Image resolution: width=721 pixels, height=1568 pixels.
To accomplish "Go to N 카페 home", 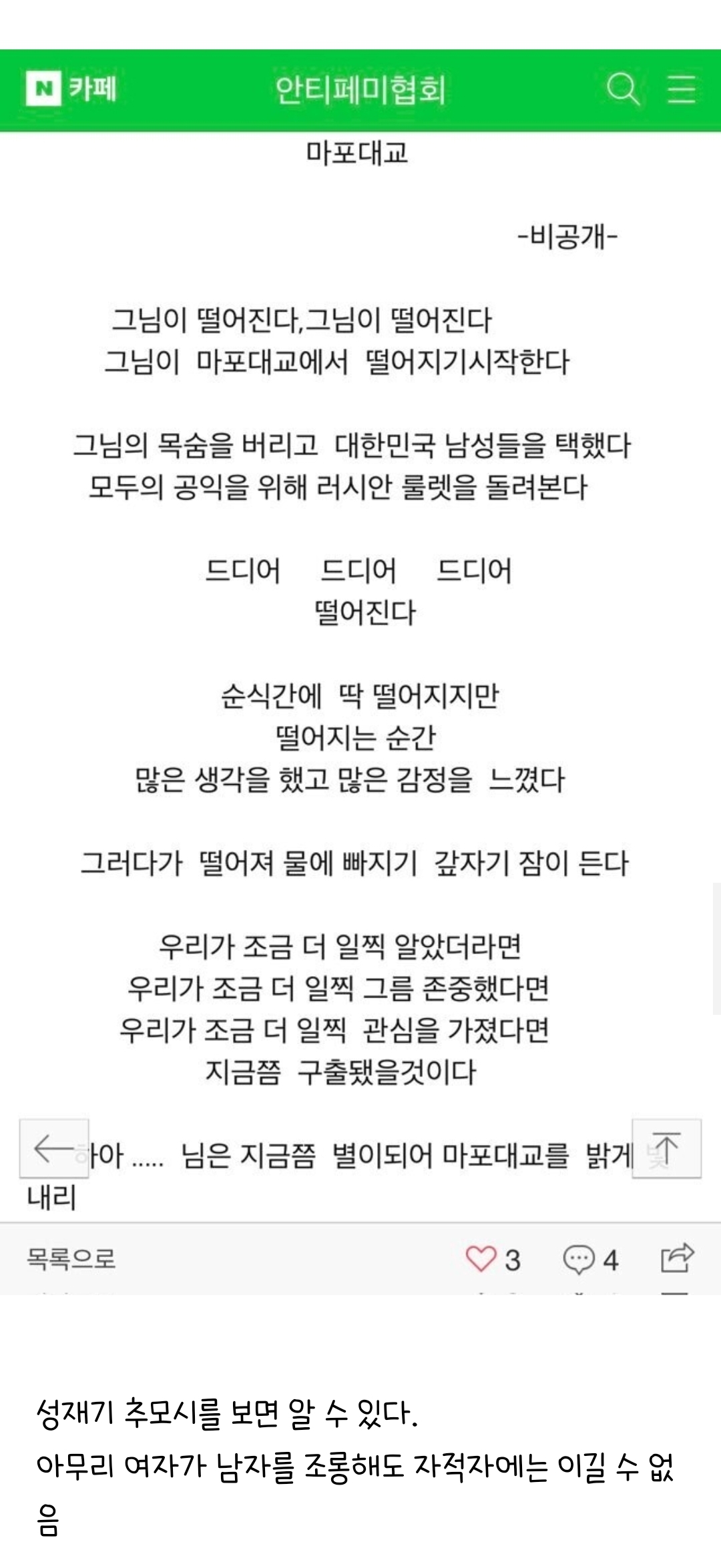I will coord(71,88).
